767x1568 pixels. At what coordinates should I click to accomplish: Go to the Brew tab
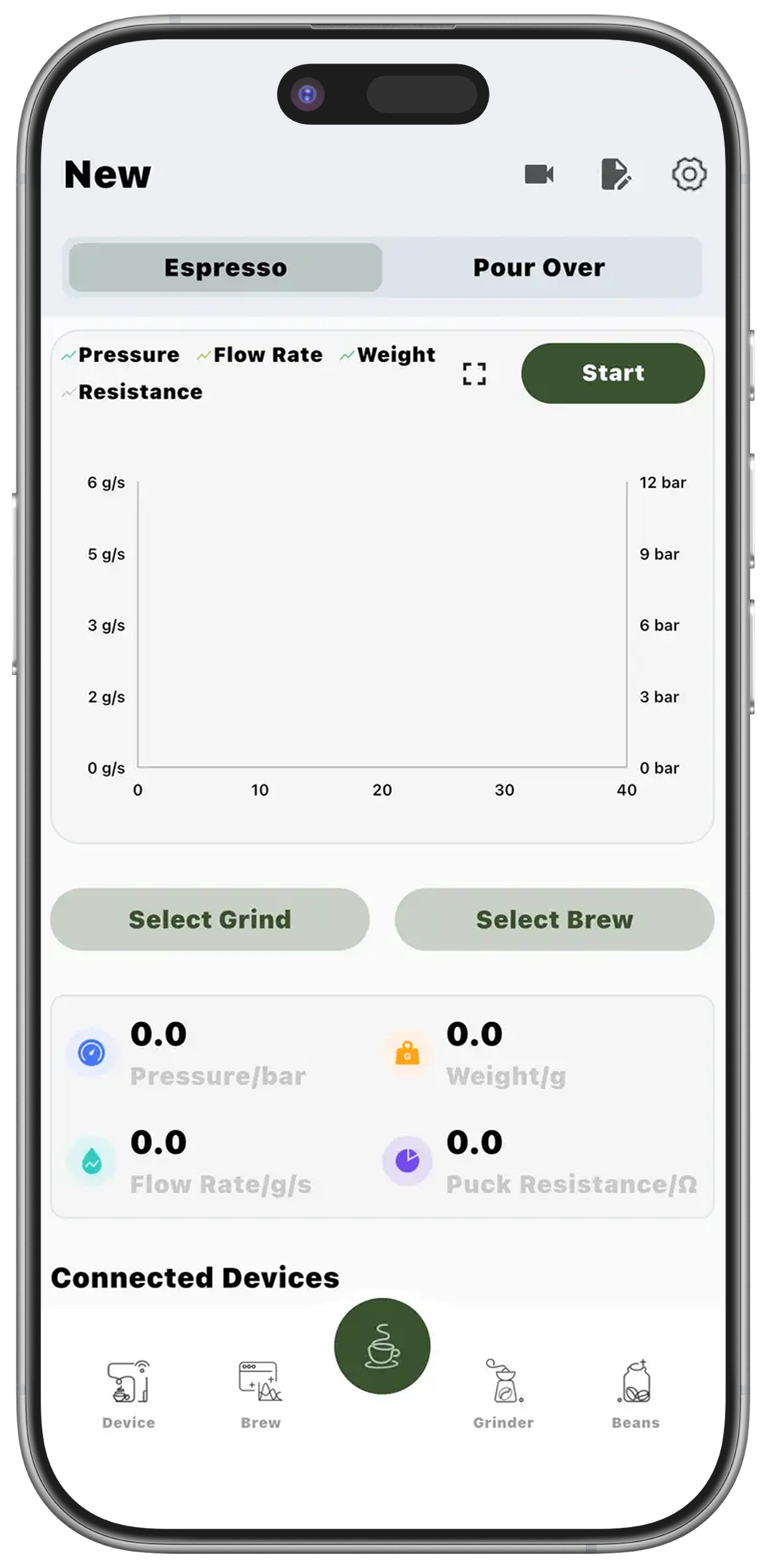pyautogui.click(x=260, y=1394)
